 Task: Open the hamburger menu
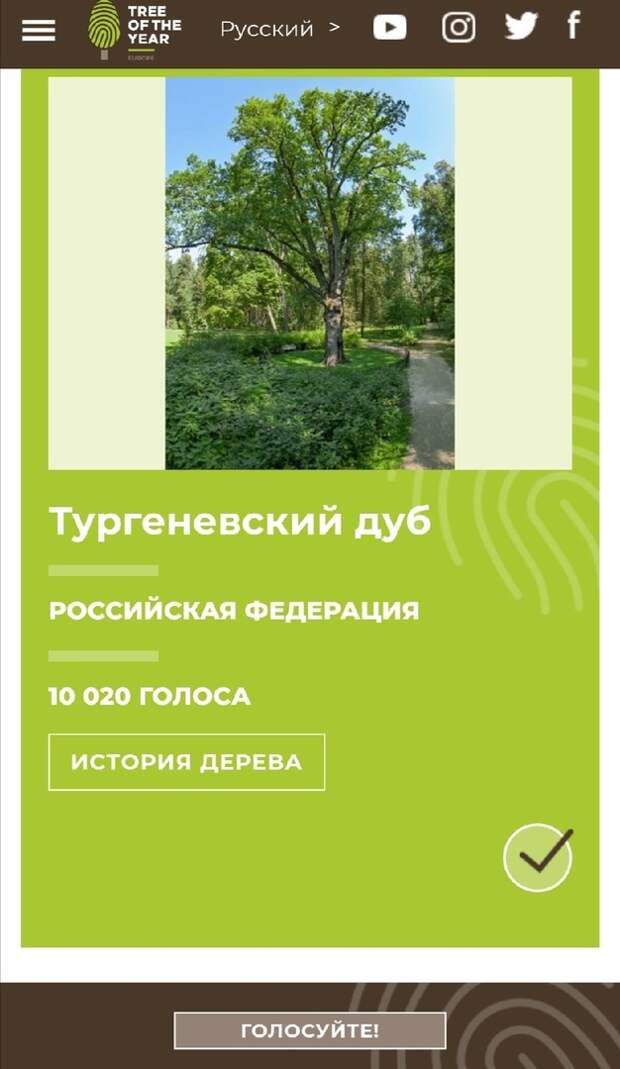point(38,30)
